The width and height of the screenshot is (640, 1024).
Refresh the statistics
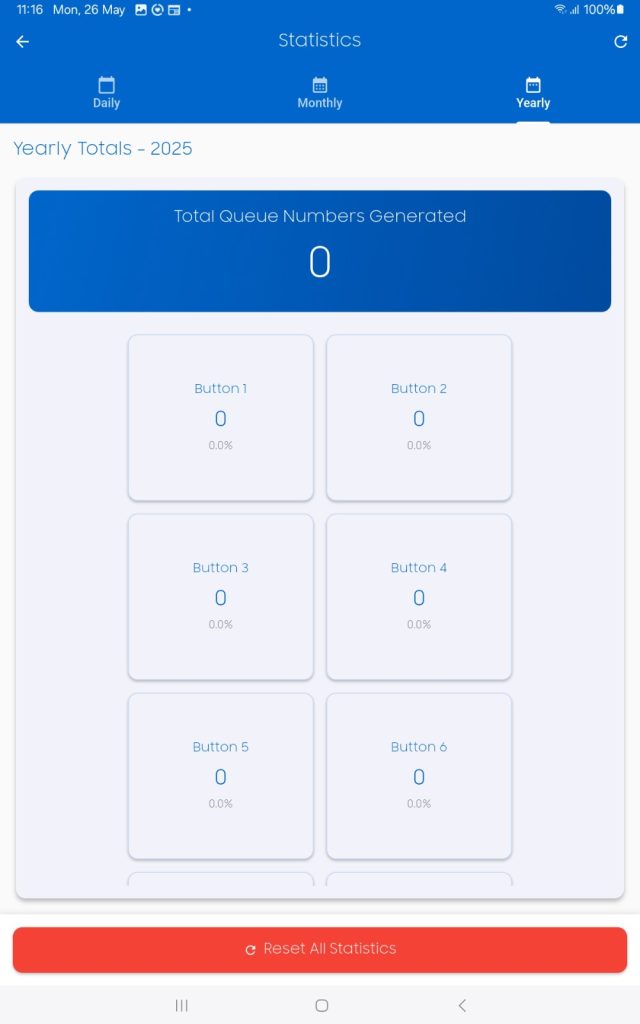click(620, 42)
